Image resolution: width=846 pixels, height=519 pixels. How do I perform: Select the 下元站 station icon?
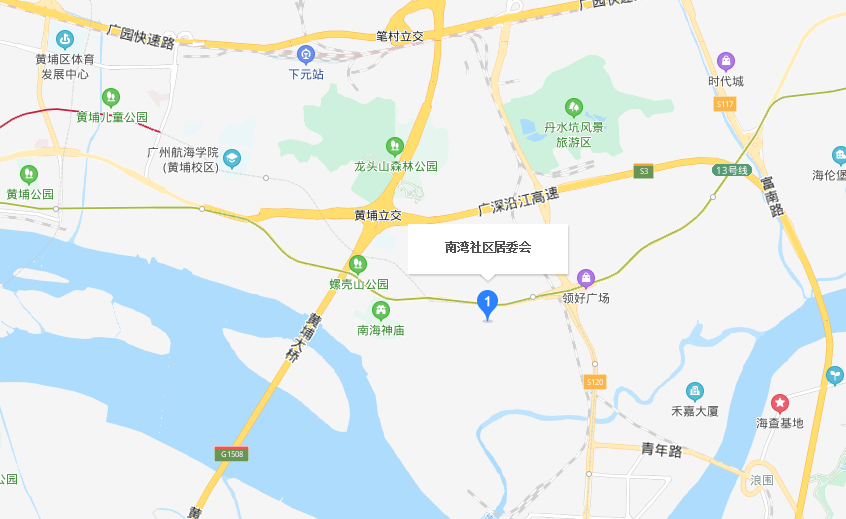[x=306, y=54]
